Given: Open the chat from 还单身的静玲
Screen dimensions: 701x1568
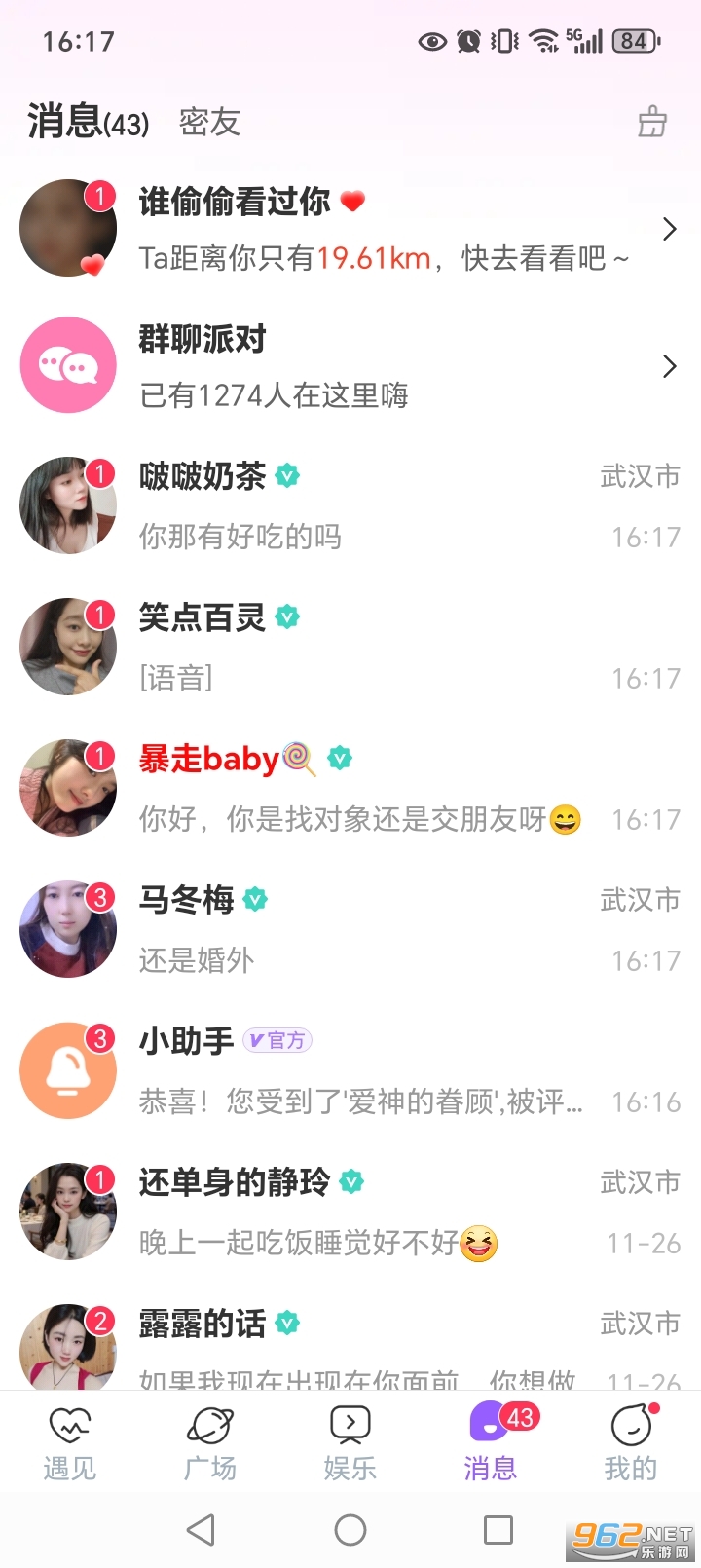Looking at the screenshot, I should (350, 1211).
